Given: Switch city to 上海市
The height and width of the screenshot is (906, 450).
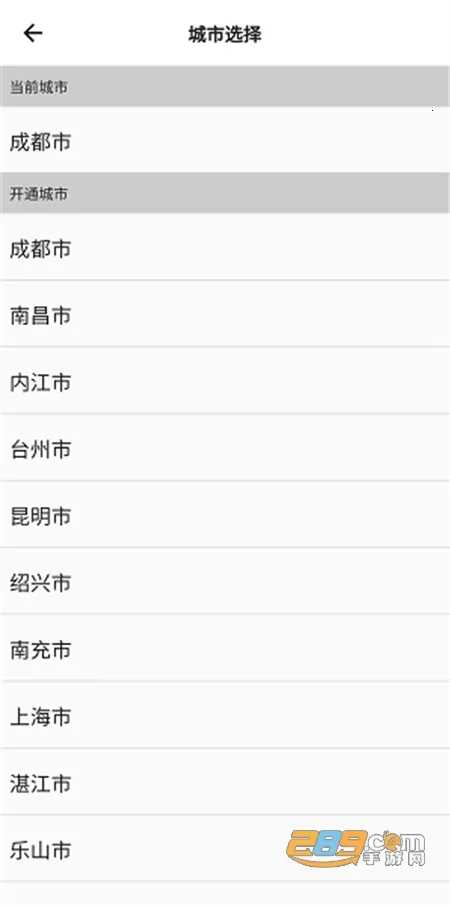Looking at the screenshot, I should 225,715.
